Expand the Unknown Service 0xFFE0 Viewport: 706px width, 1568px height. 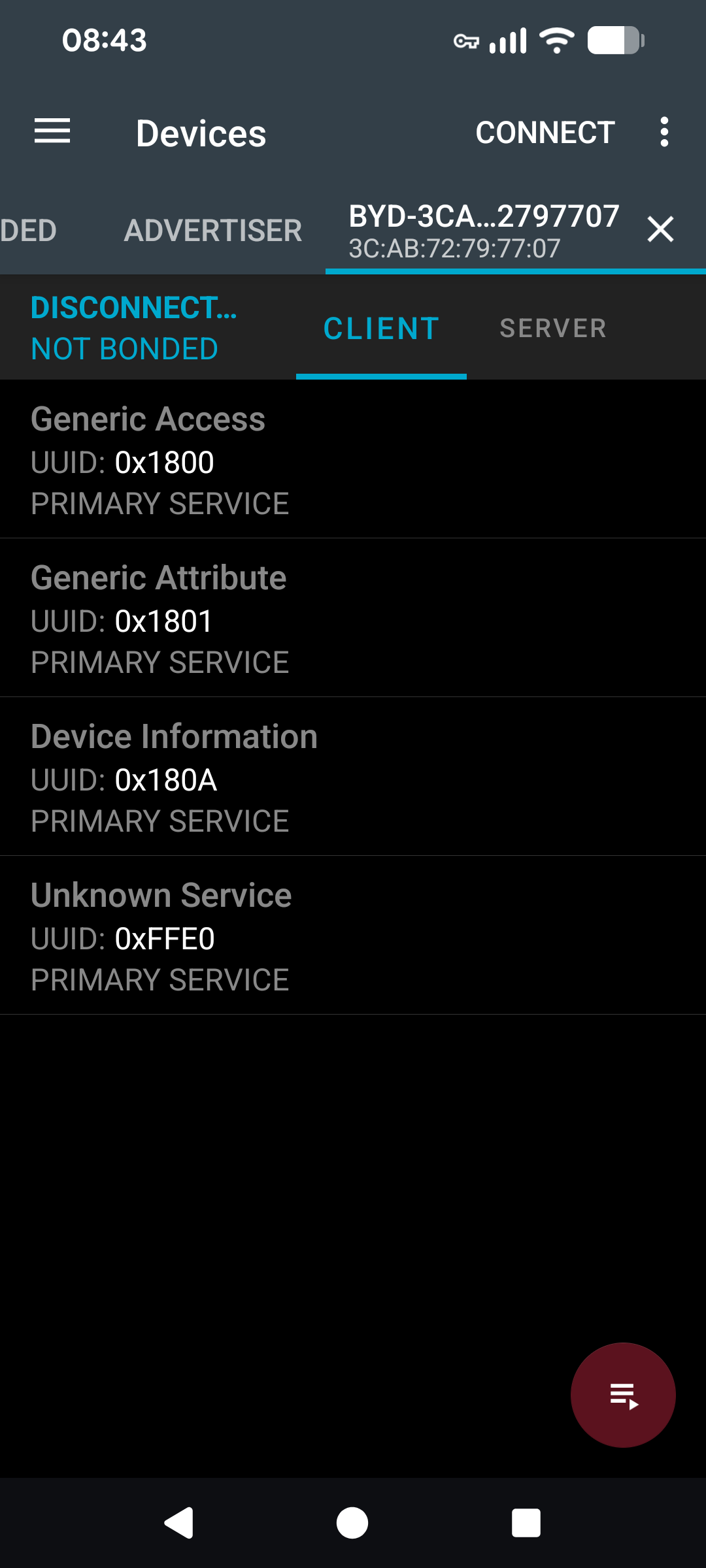click(353, 937)
